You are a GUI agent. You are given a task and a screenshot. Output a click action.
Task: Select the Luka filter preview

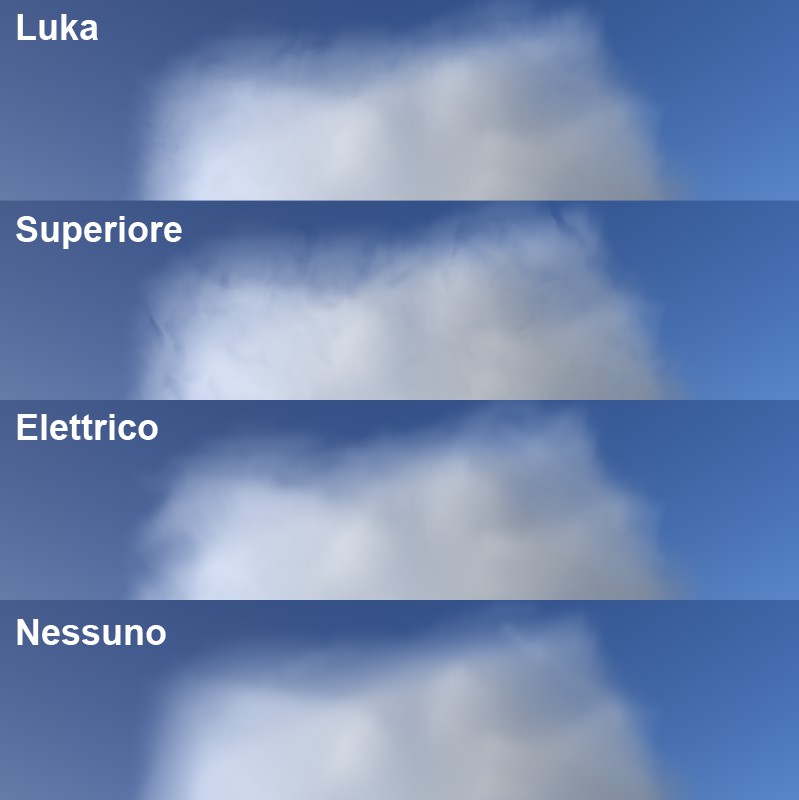click(x=399, y=100)
